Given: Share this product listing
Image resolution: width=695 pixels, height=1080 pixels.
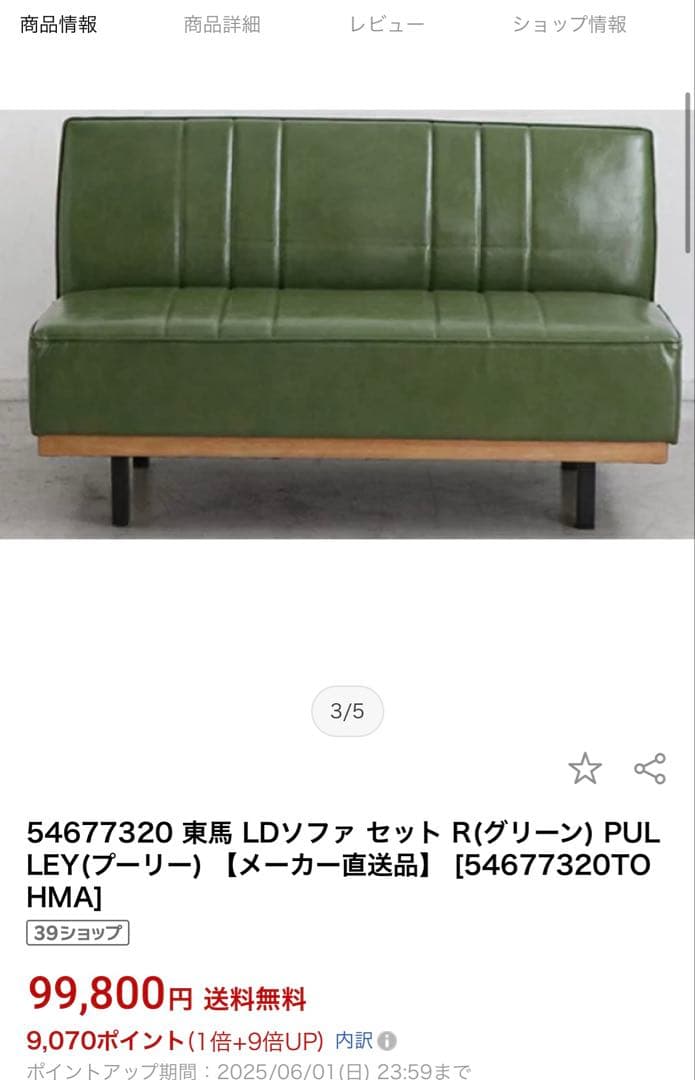Looking at the screenshot, I should coord(650,768).
